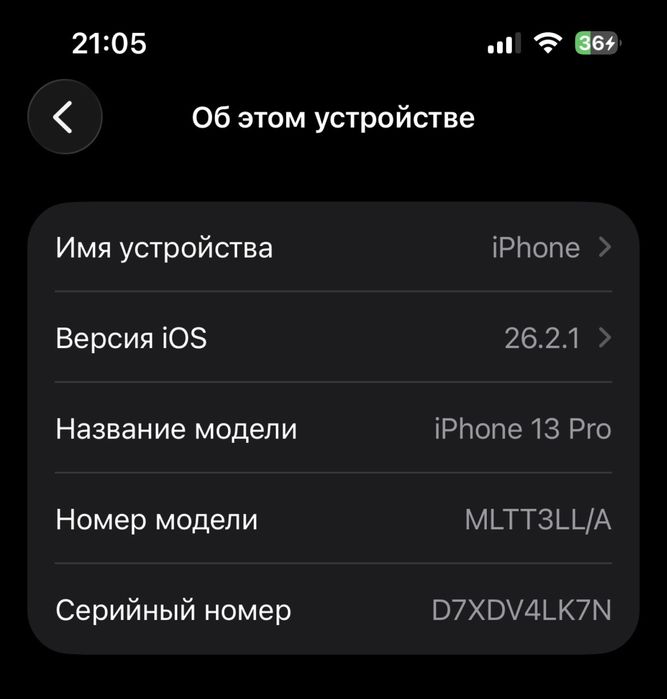Image resolution: width=667 pixels, height=699 pixels.
Task: Open the Имя устройства row
Action: coord(333,247)
